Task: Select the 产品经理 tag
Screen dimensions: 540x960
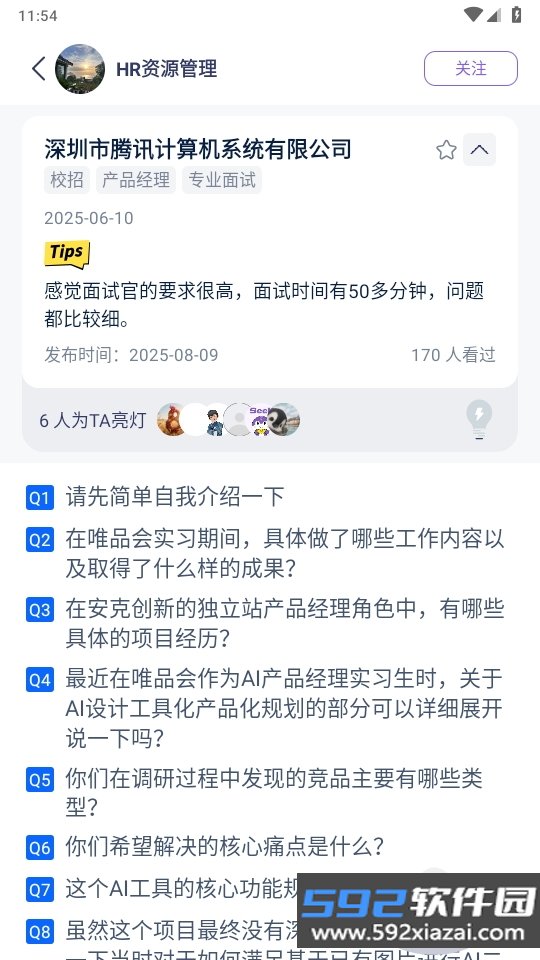Action: [x=136, y=180]
